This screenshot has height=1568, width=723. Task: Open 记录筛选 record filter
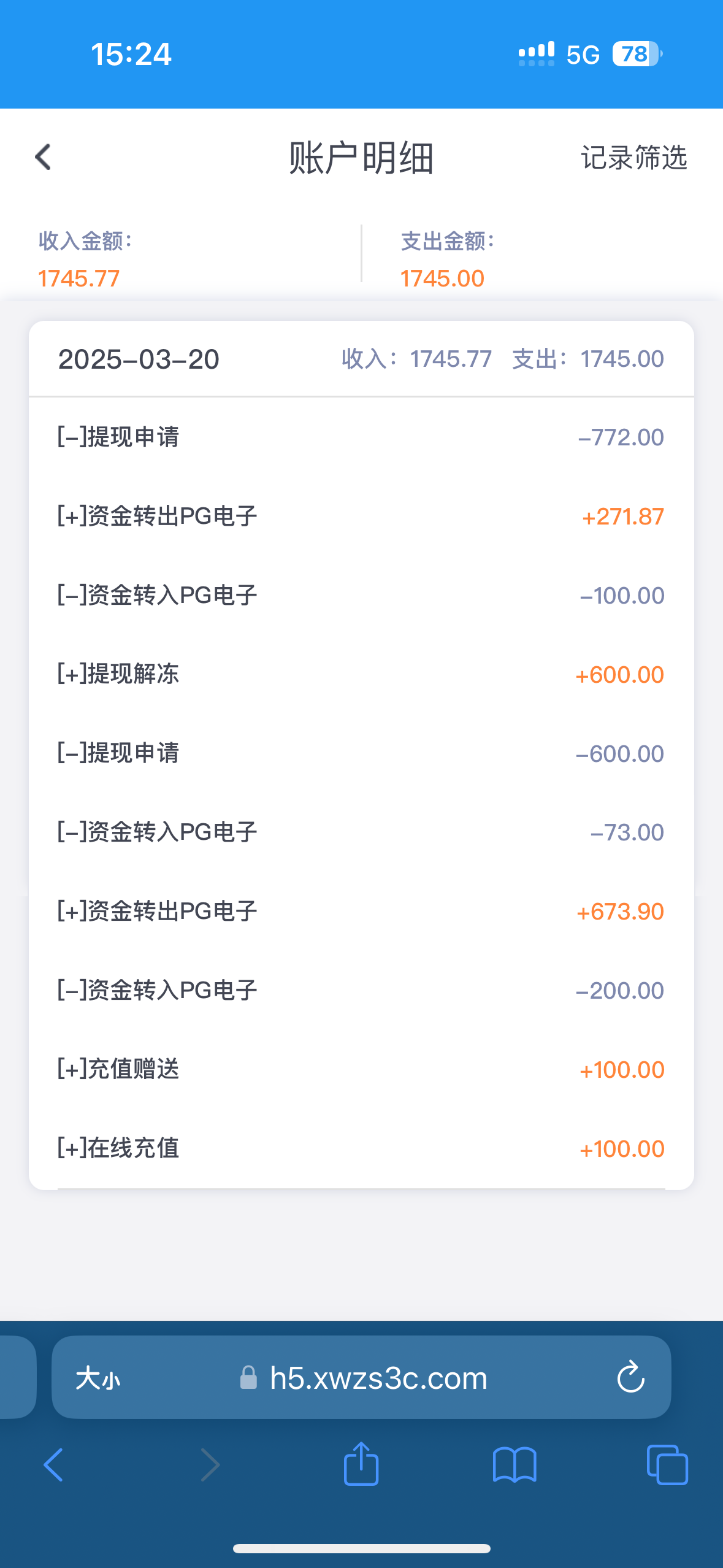pyautogui.click(x=633, y=158)
